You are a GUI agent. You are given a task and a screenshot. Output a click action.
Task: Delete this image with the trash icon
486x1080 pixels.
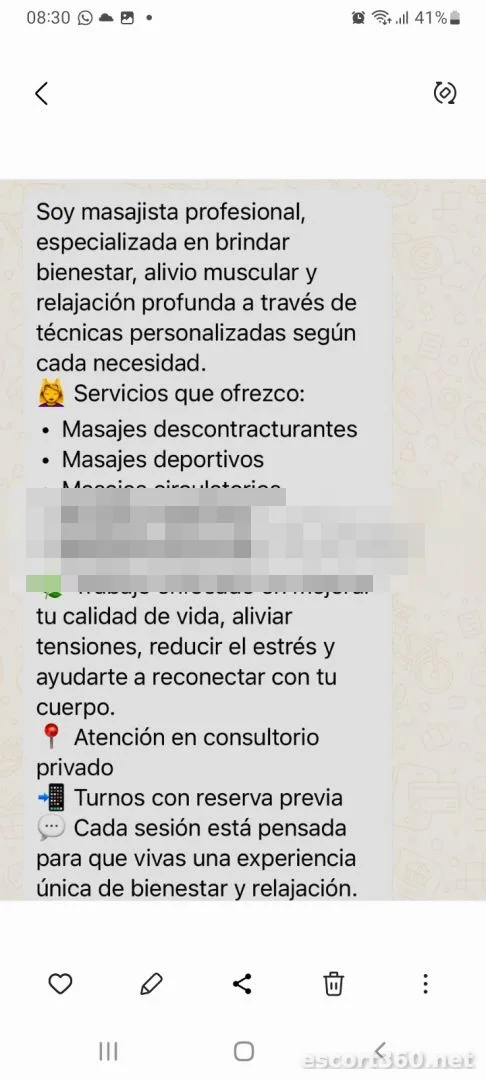pyautogui.click(x=334, y=984)
